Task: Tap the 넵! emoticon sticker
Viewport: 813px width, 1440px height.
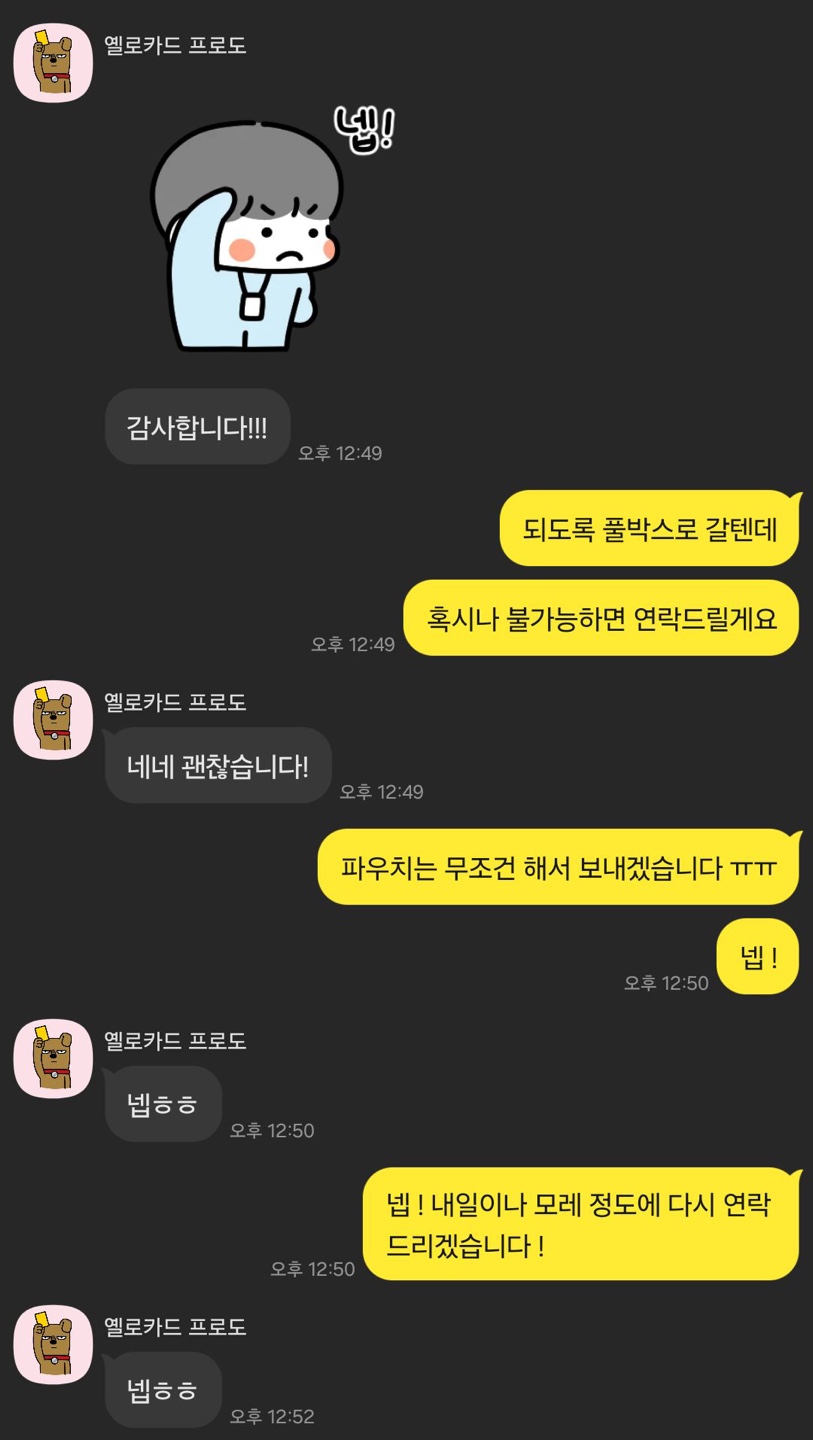Action: [255, 235]
